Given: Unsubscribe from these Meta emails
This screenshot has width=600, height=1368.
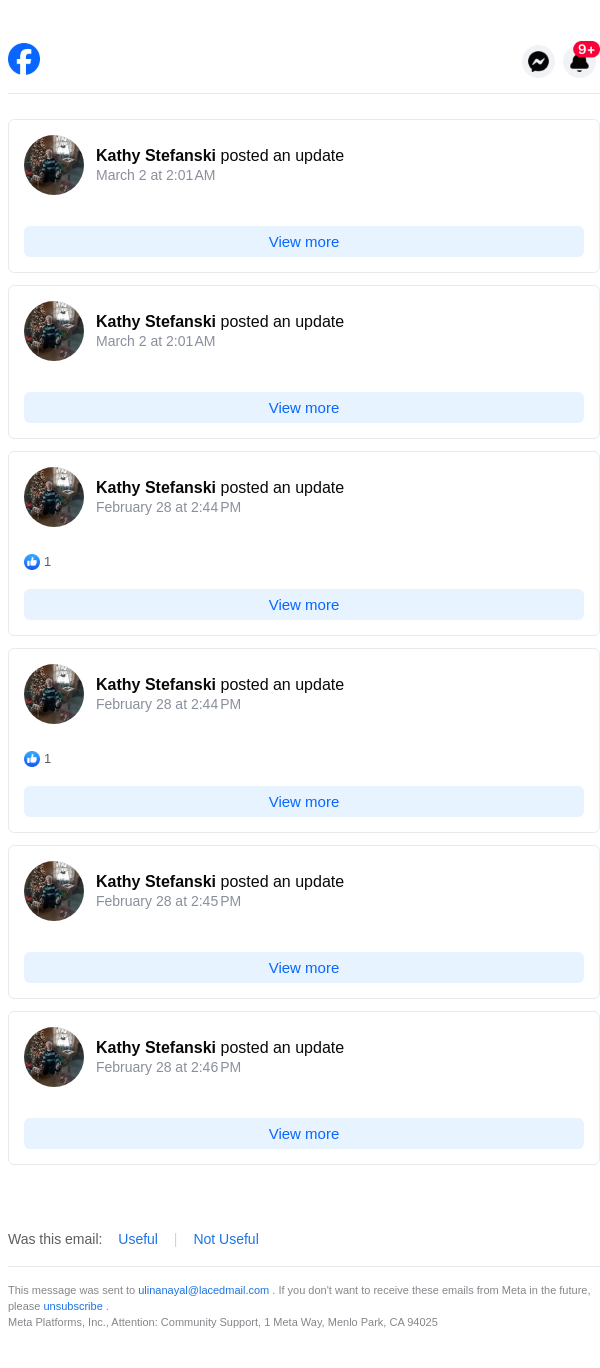Looking at the screenshot, I should [73, 1306].
